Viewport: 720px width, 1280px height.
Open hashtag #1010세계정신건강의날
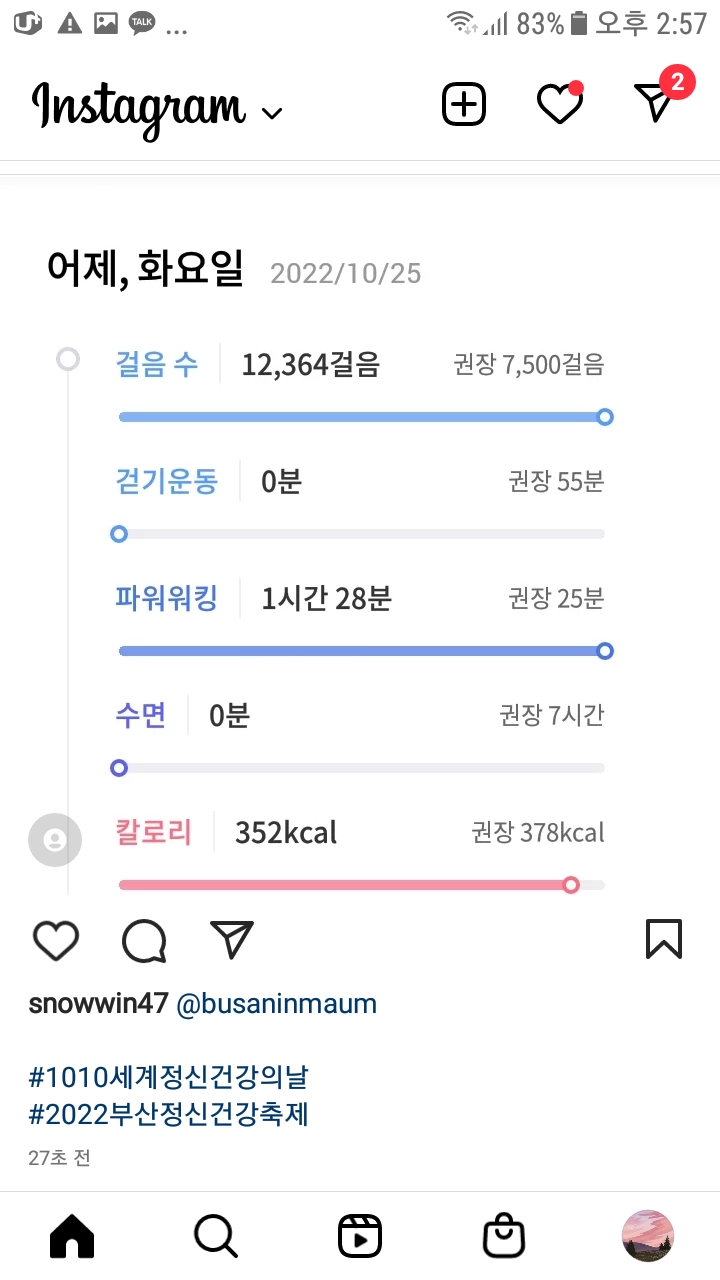click(168, 1077)
